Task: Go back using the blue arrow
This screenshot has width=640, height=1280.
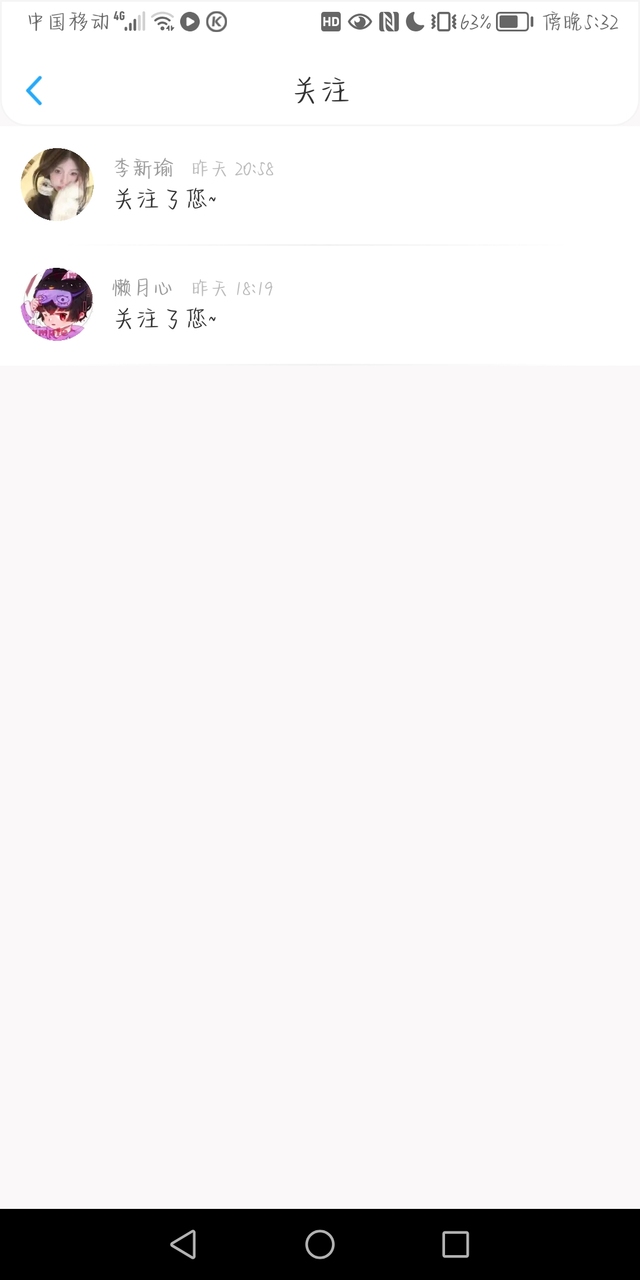Action: (x=34, y=91)
